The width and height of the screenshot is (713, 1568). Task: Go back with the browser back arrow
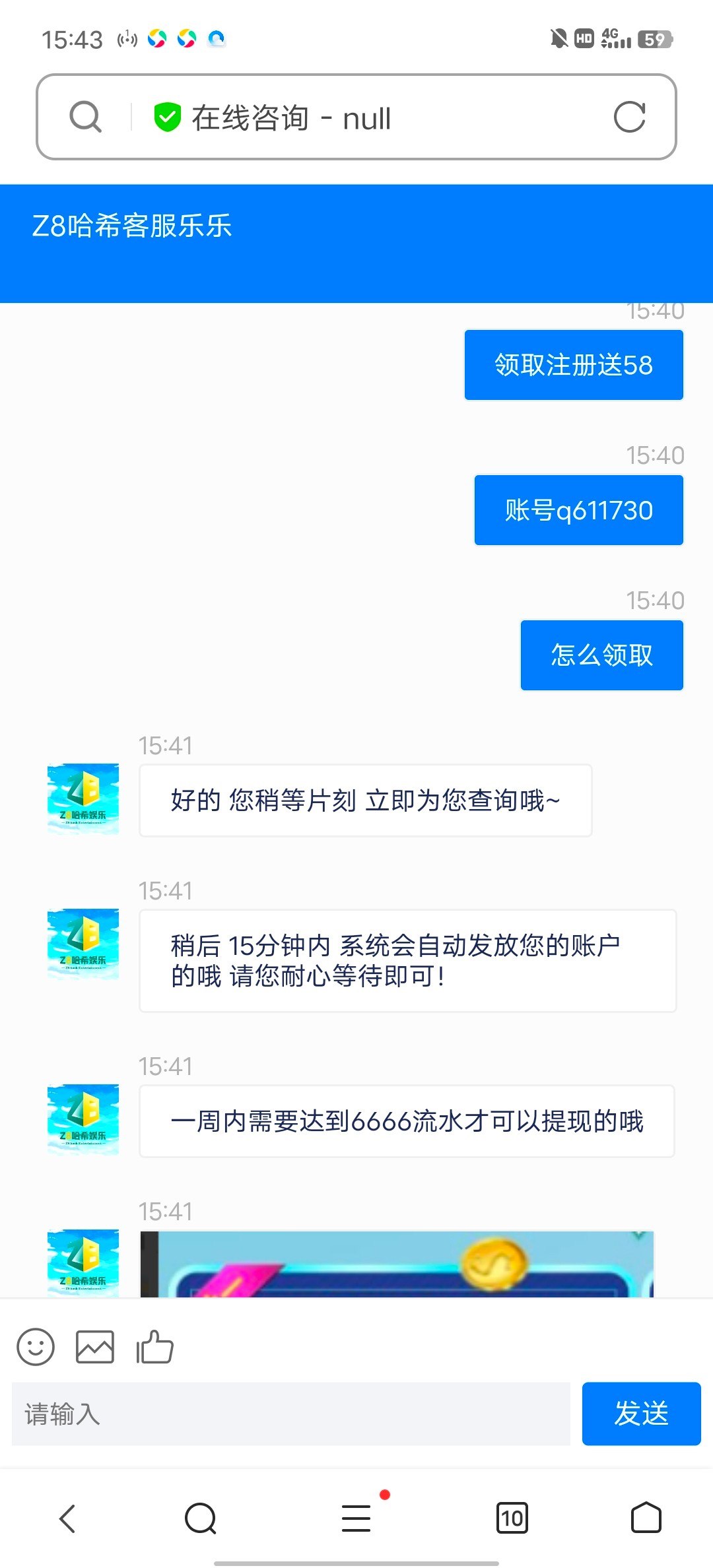click(x=68, y=1518)
